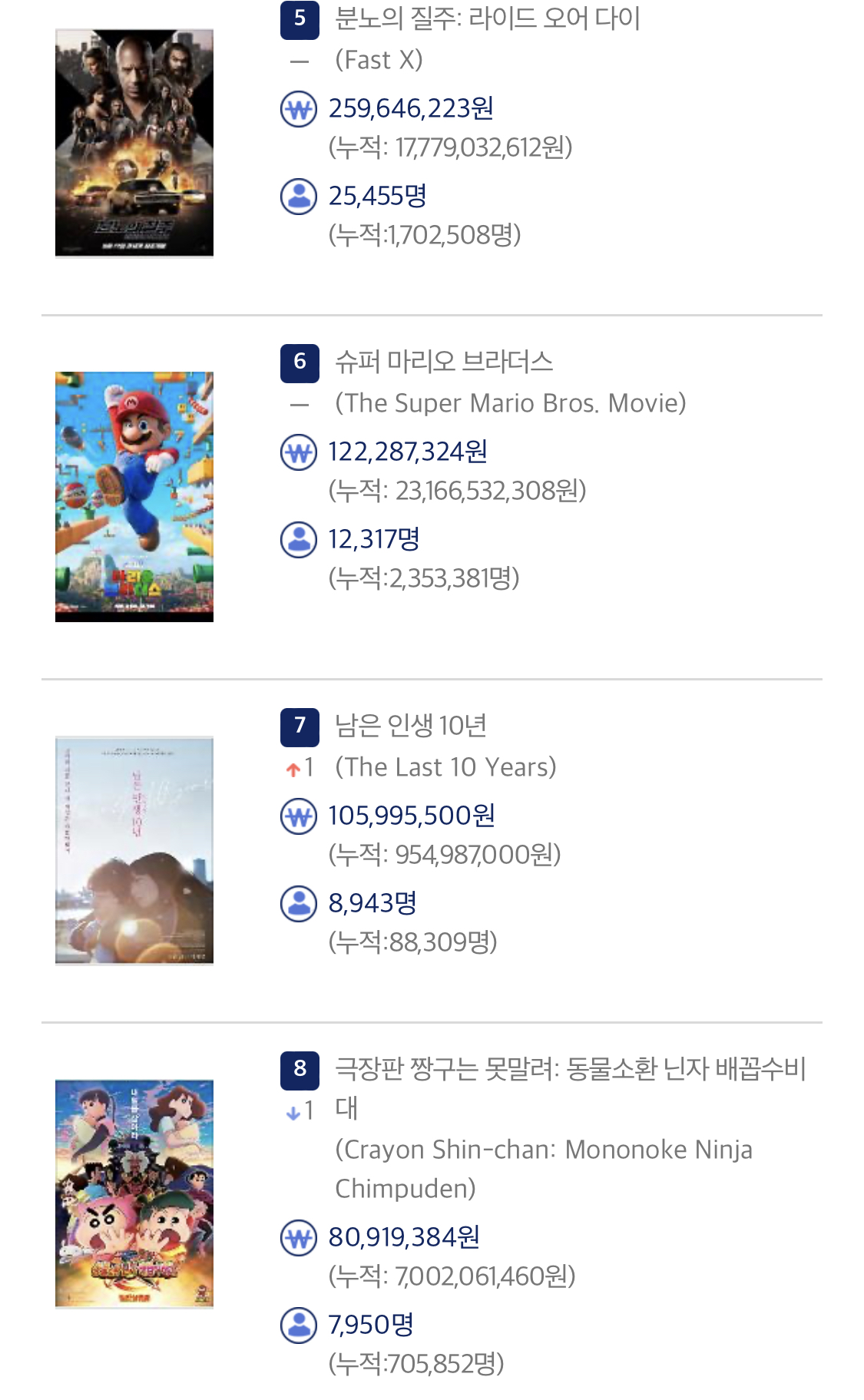Select the title 분노의 질주: 라이드 오어 다이
Image resolution: width=864 pixels, height=1400 pixels.
(487, 18)
